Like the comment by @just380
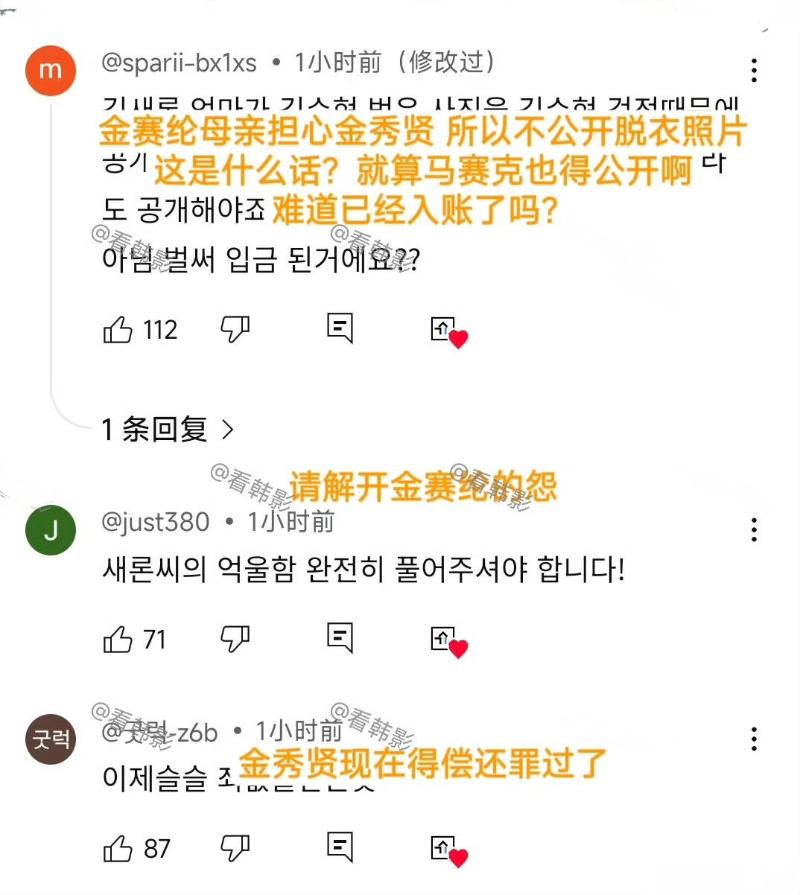 [118, 638]
